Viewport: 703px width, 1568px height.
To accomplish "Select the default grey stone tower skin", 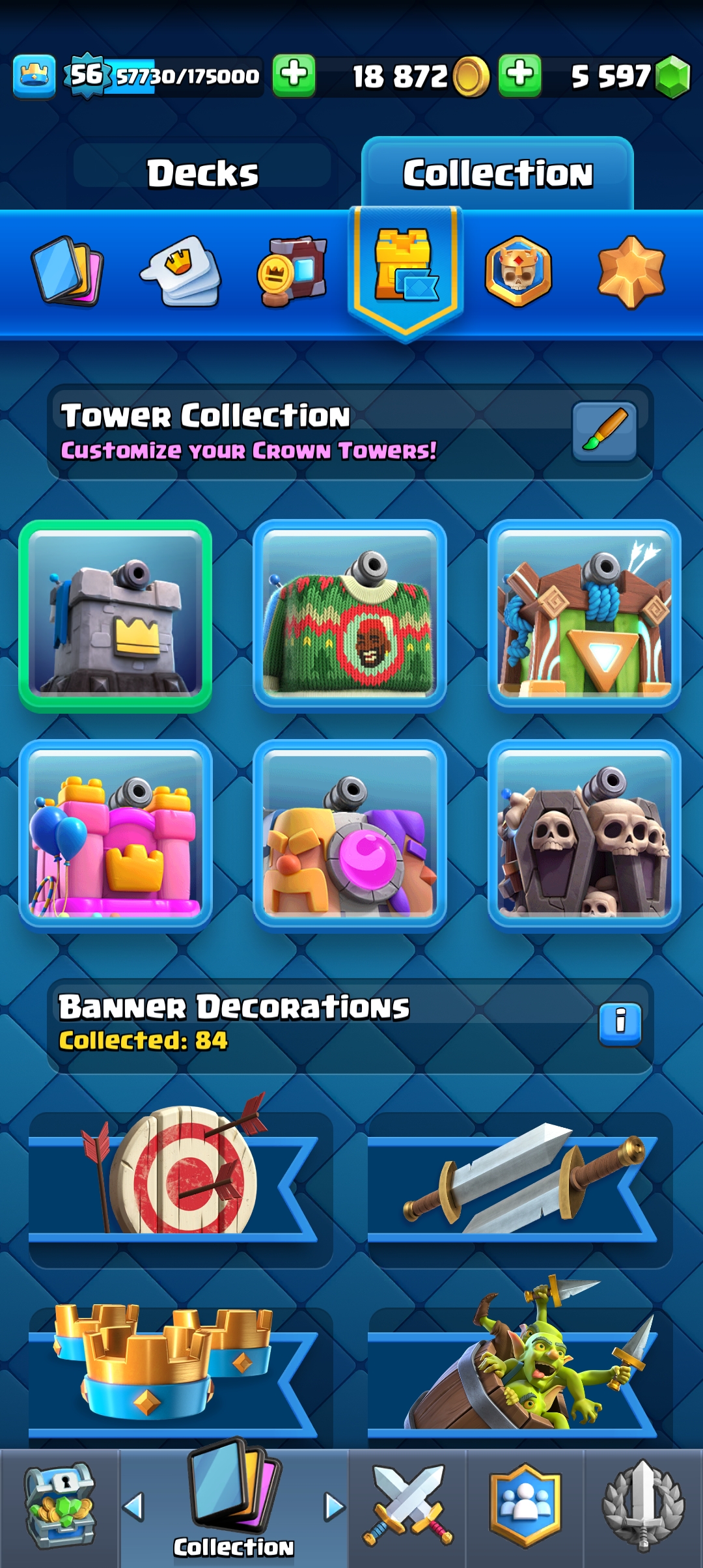I will tap(115, 616).
